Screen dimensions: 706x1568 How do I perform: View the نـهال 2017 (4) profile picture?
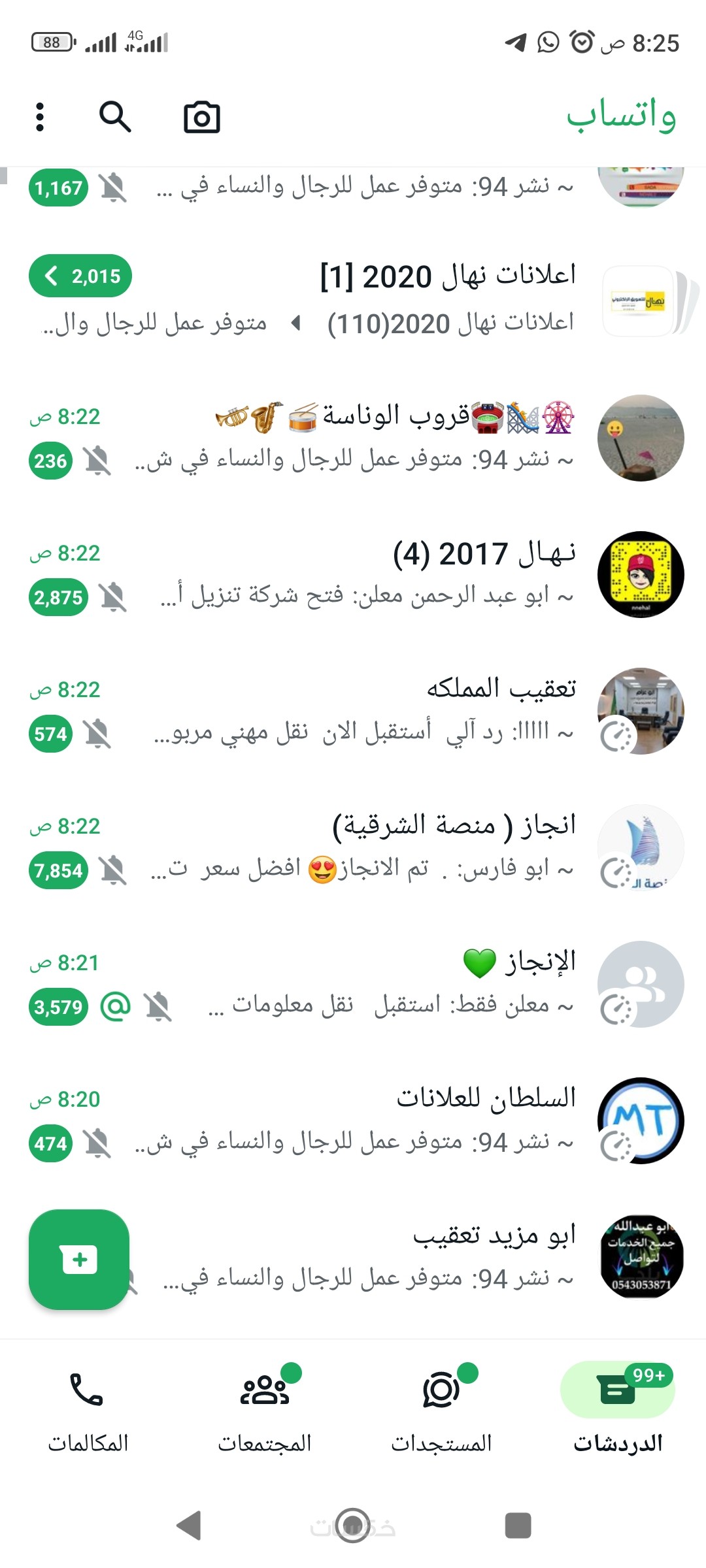pyautogui.click(x=641, y=574)
